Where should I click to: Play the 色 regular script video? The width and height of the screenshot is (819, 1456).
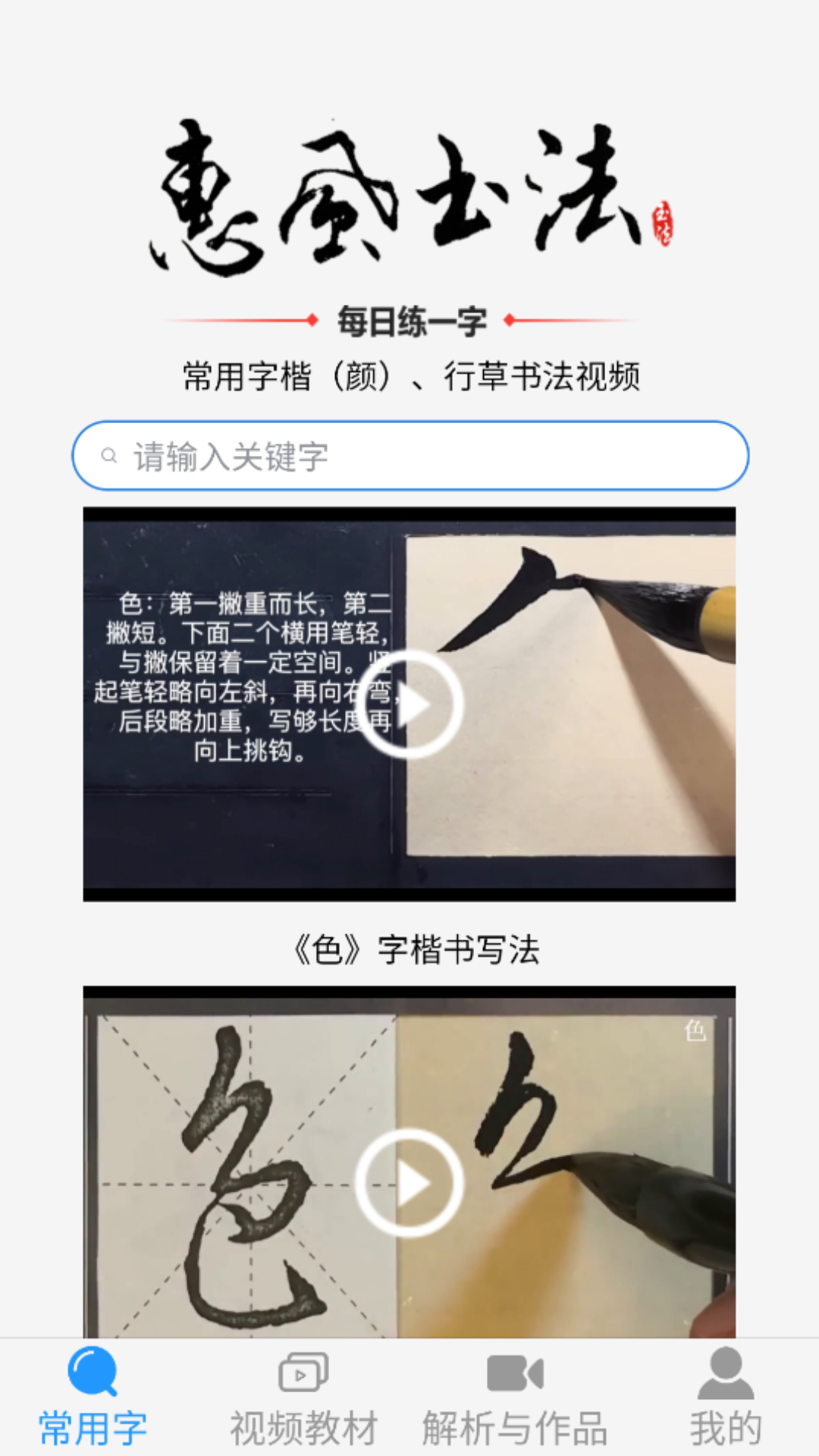(409, 704)
